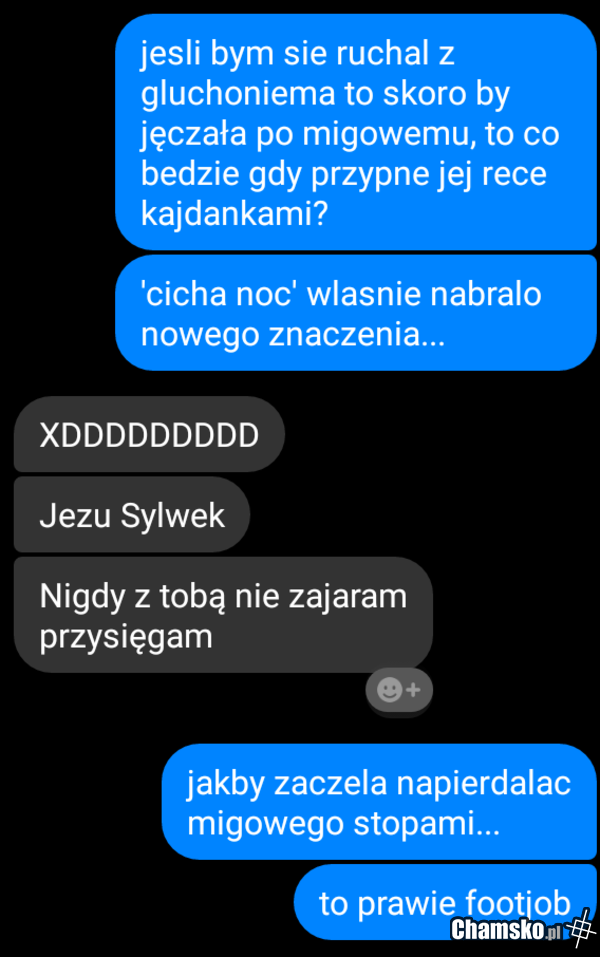Add a reaction to the "Nigdy z tobą" message

(399, 689)
